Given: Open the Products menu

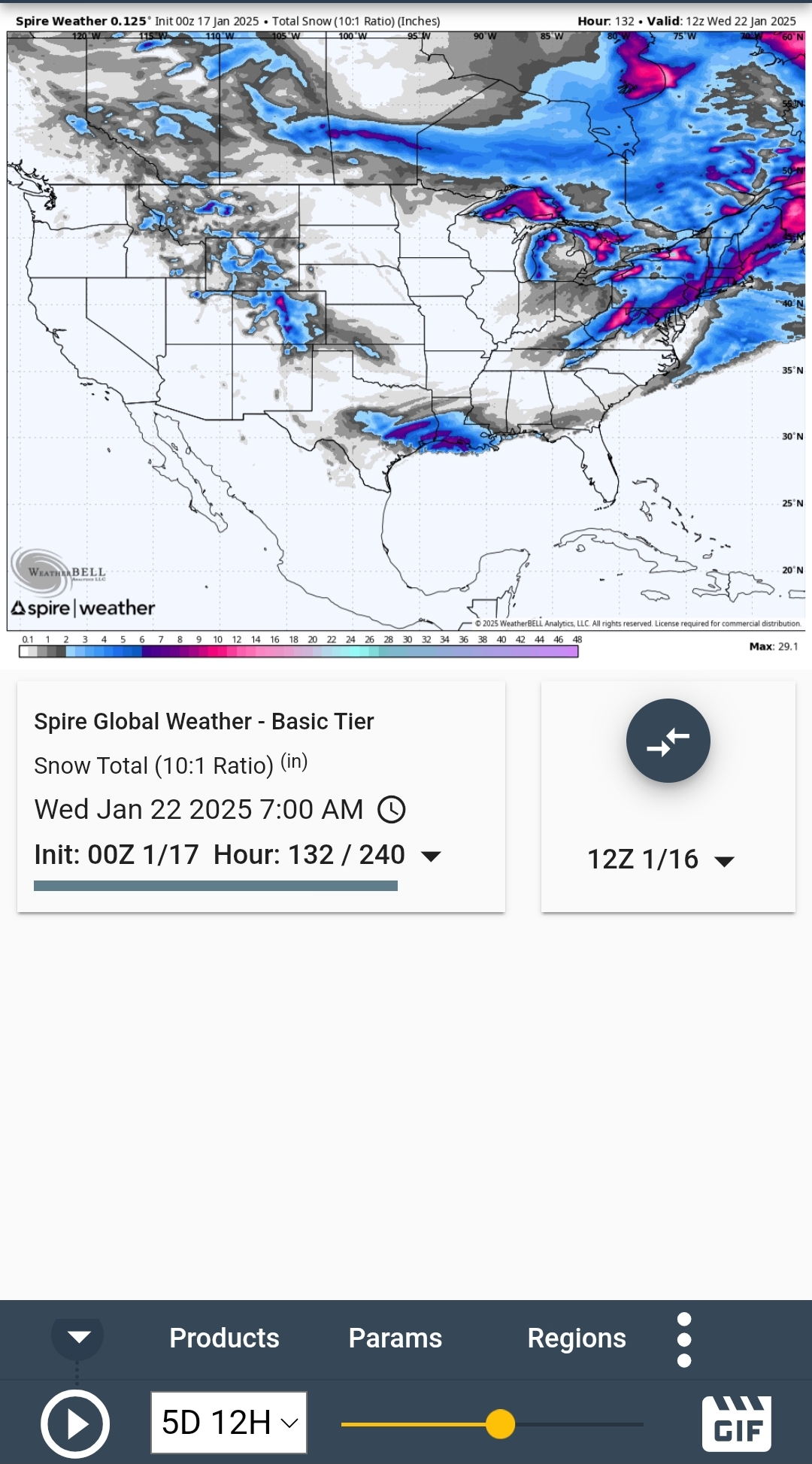Looking at the screenshot, I should 224,1338.
